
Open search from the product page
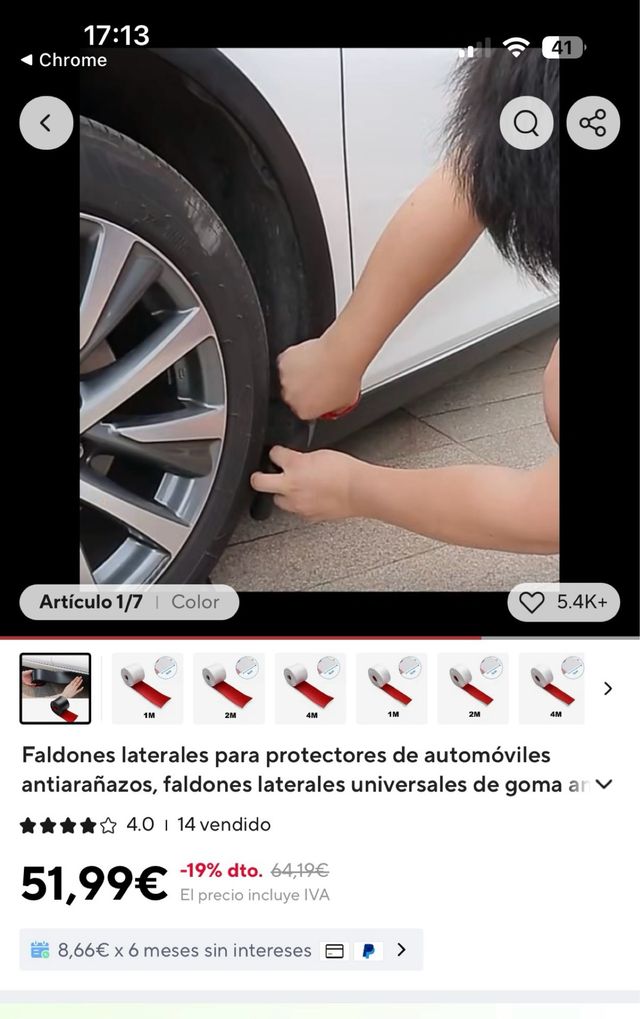coord(526,123)
